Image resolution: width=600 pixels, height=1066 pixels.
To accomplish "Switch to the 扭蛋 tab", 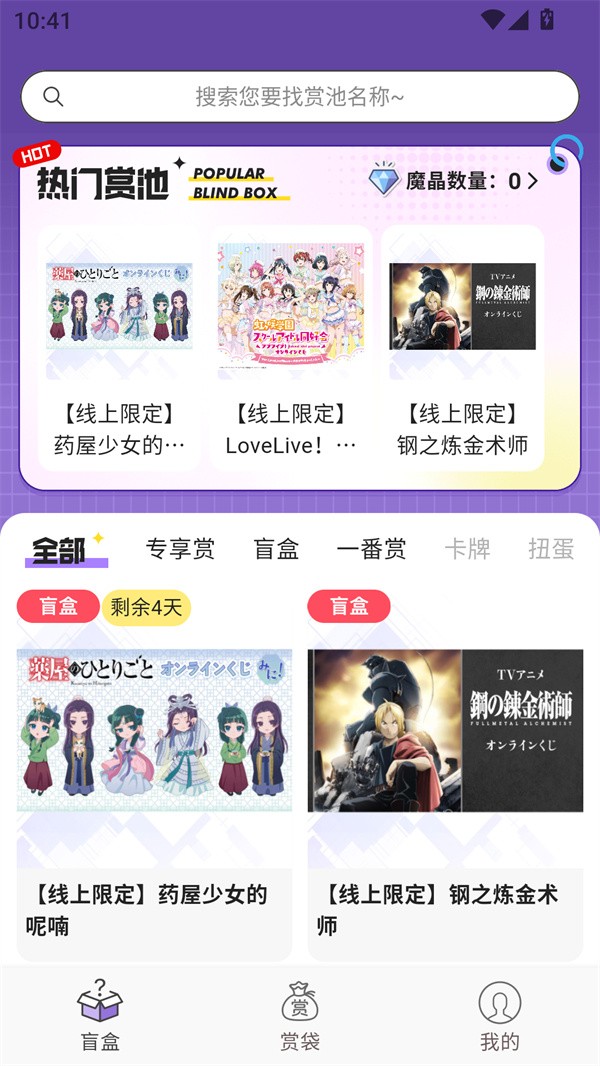I will click(x=551, y=549).
